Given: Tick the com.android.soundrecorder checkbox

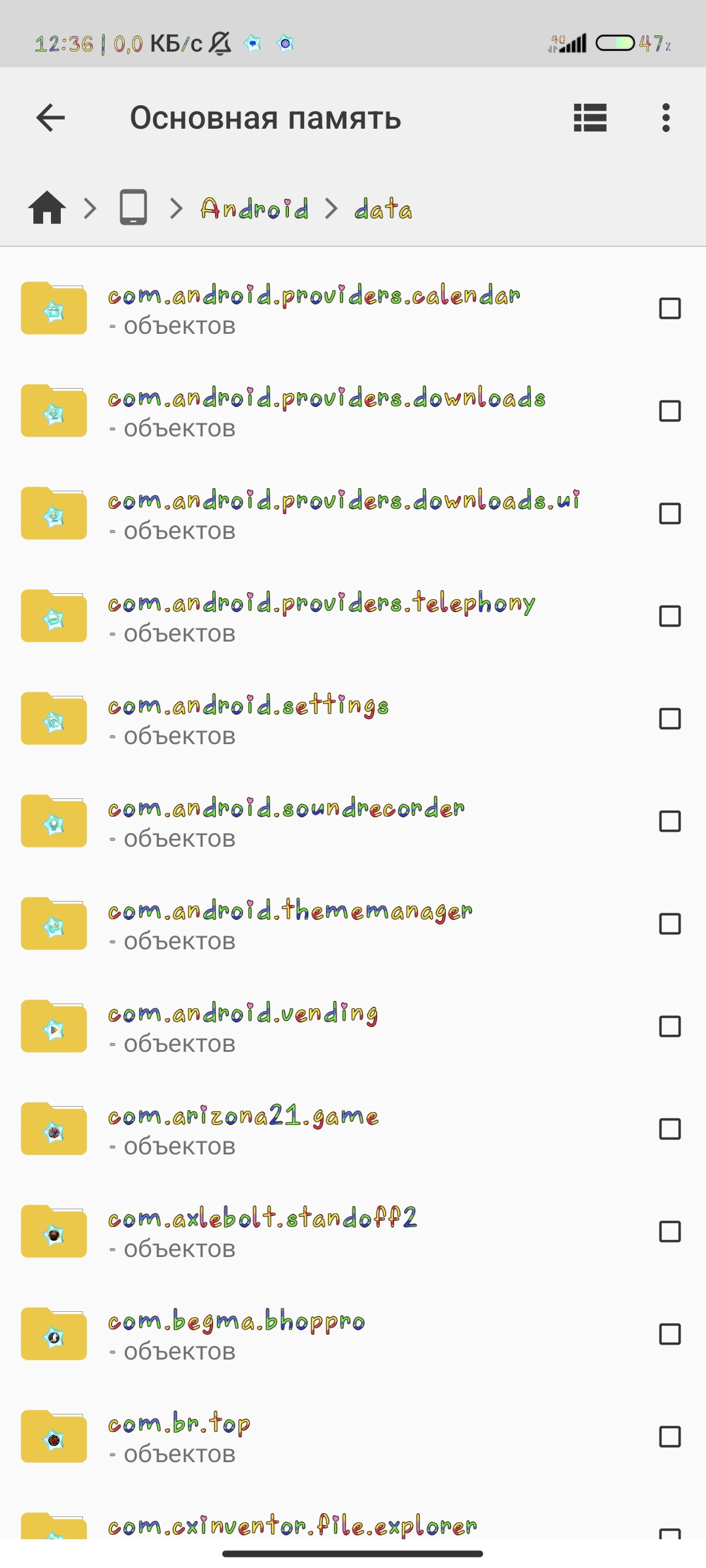Looking at the screenshot, I should point(669,821).
